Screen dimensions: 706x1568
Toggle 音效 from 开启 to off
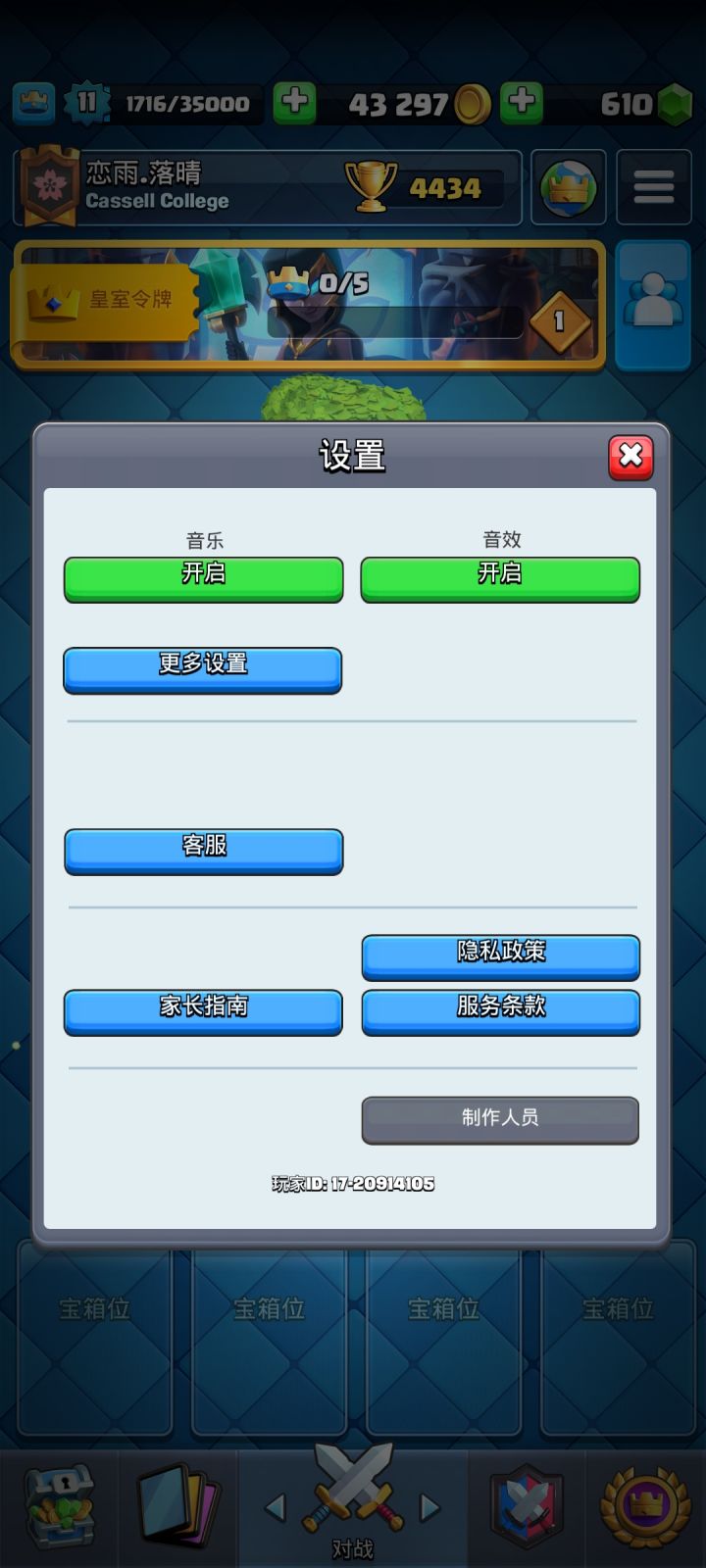(x=500, y=578)
